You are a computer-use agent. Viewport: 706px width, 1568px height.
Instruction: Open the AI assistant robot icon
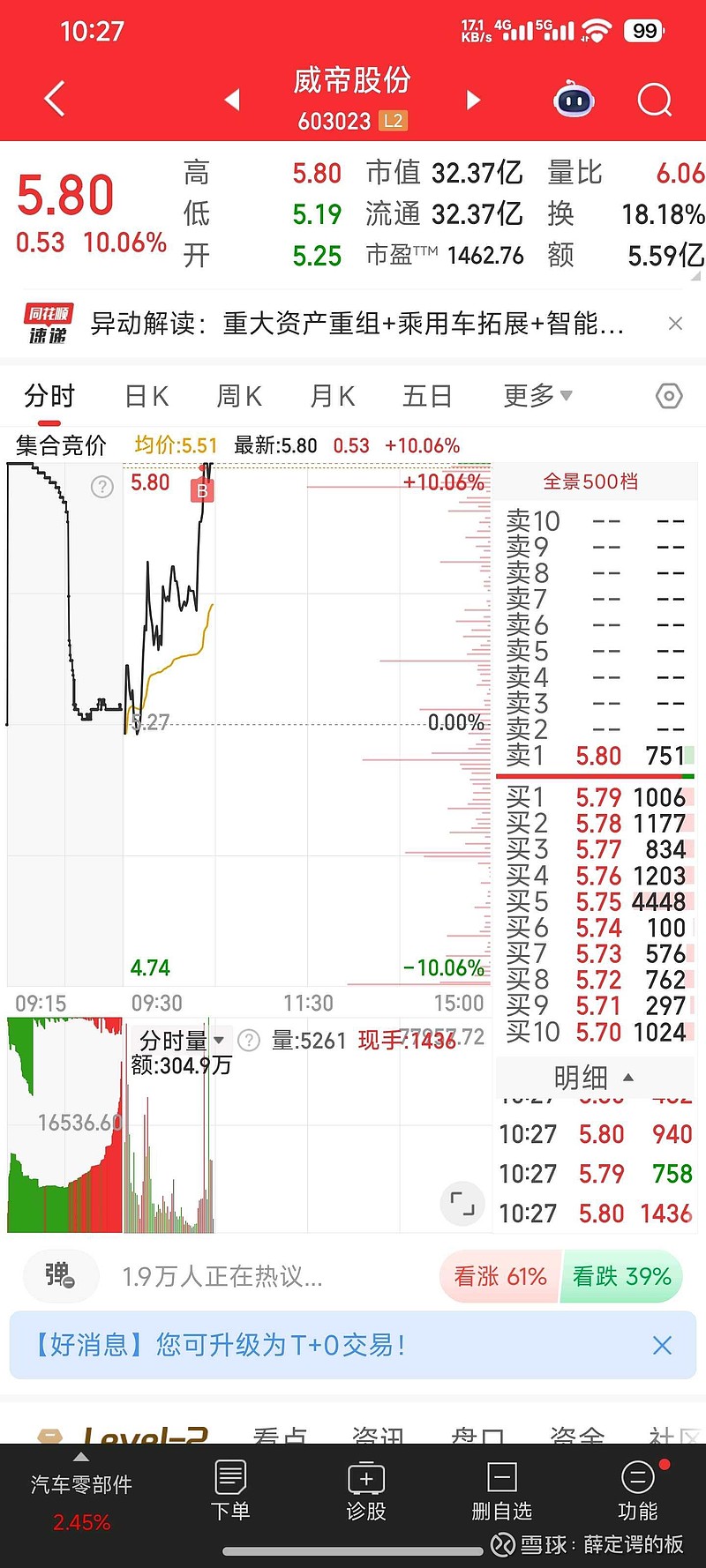574,101
